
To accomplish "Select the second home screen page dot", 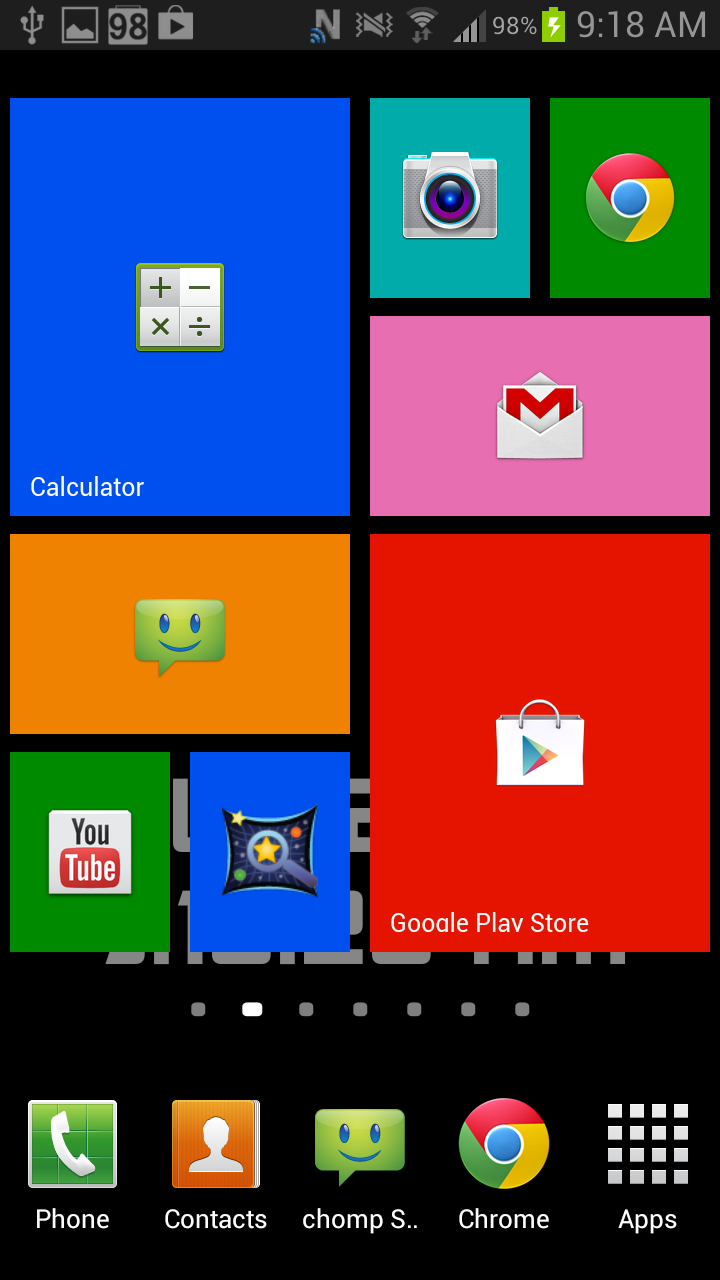I will (251, 1009).
